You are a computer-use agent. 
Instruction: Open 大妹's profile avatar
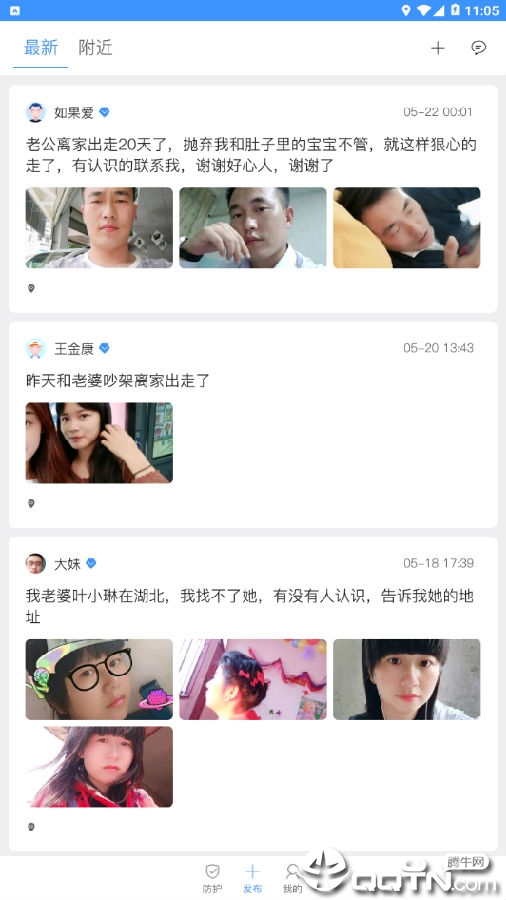pos(36,564)
